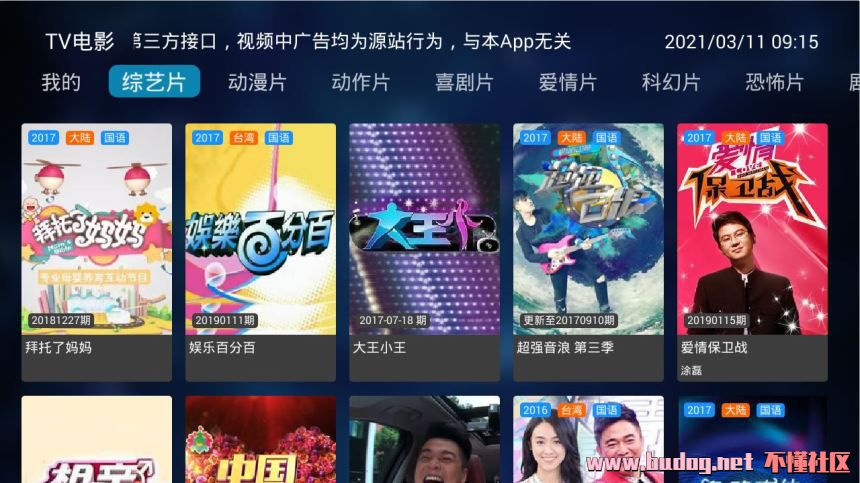Open the 娱乐百分百 card
The image size is (860, 483).
261,252
